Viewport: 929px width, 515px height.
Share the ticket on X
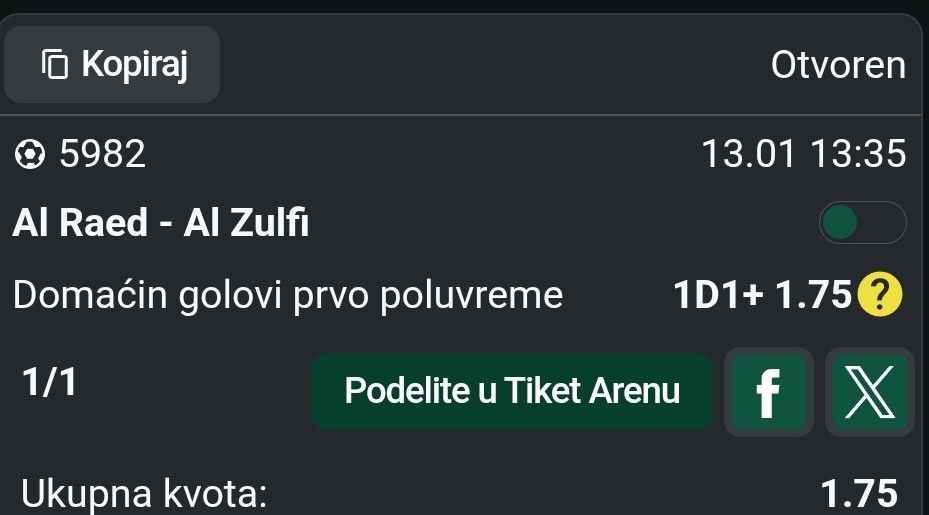pyautogui.click(x=869, y=392)
